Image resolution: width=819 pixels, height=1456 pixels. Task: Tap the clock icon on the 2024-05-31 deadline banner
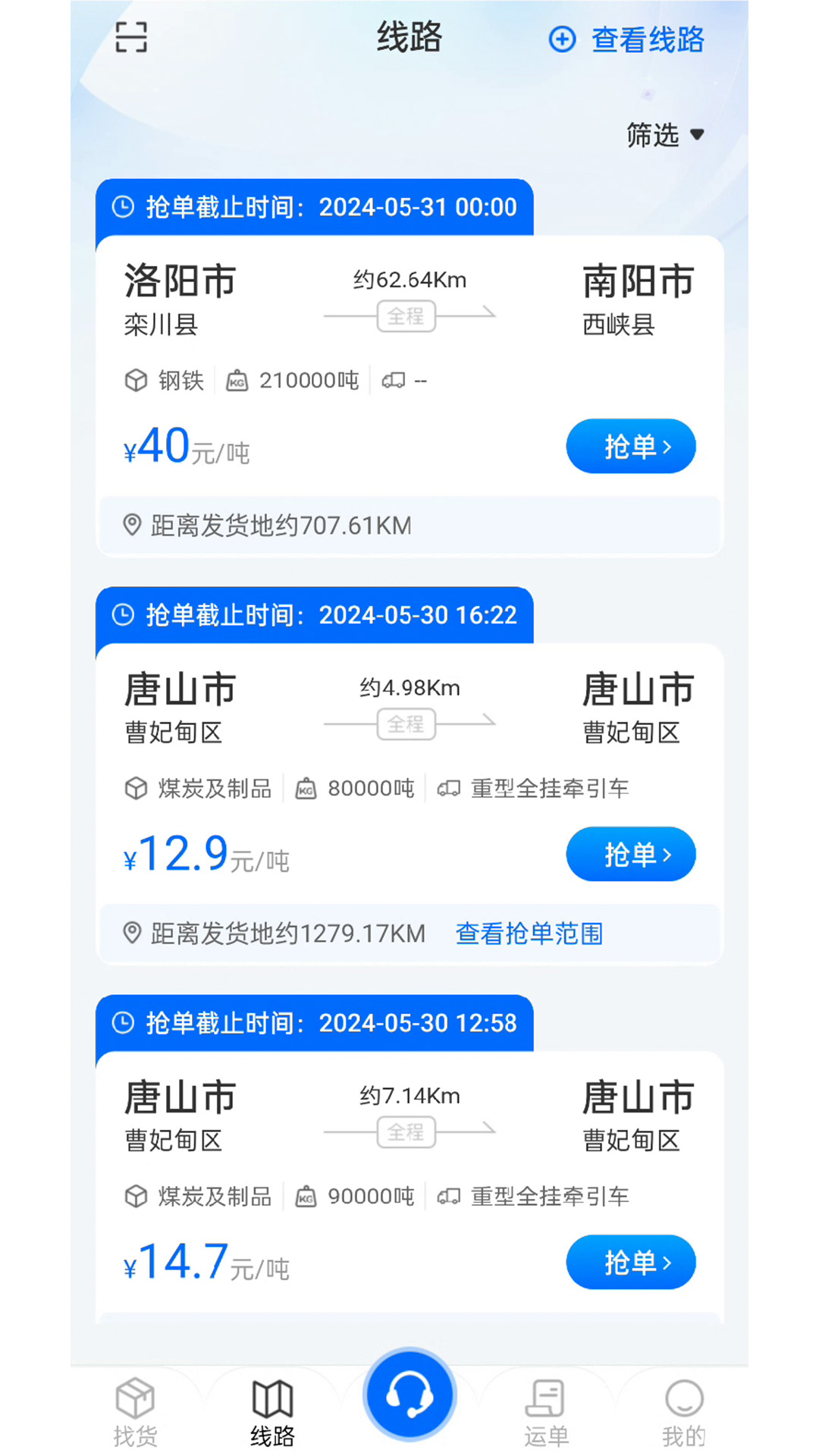[121, 206]
